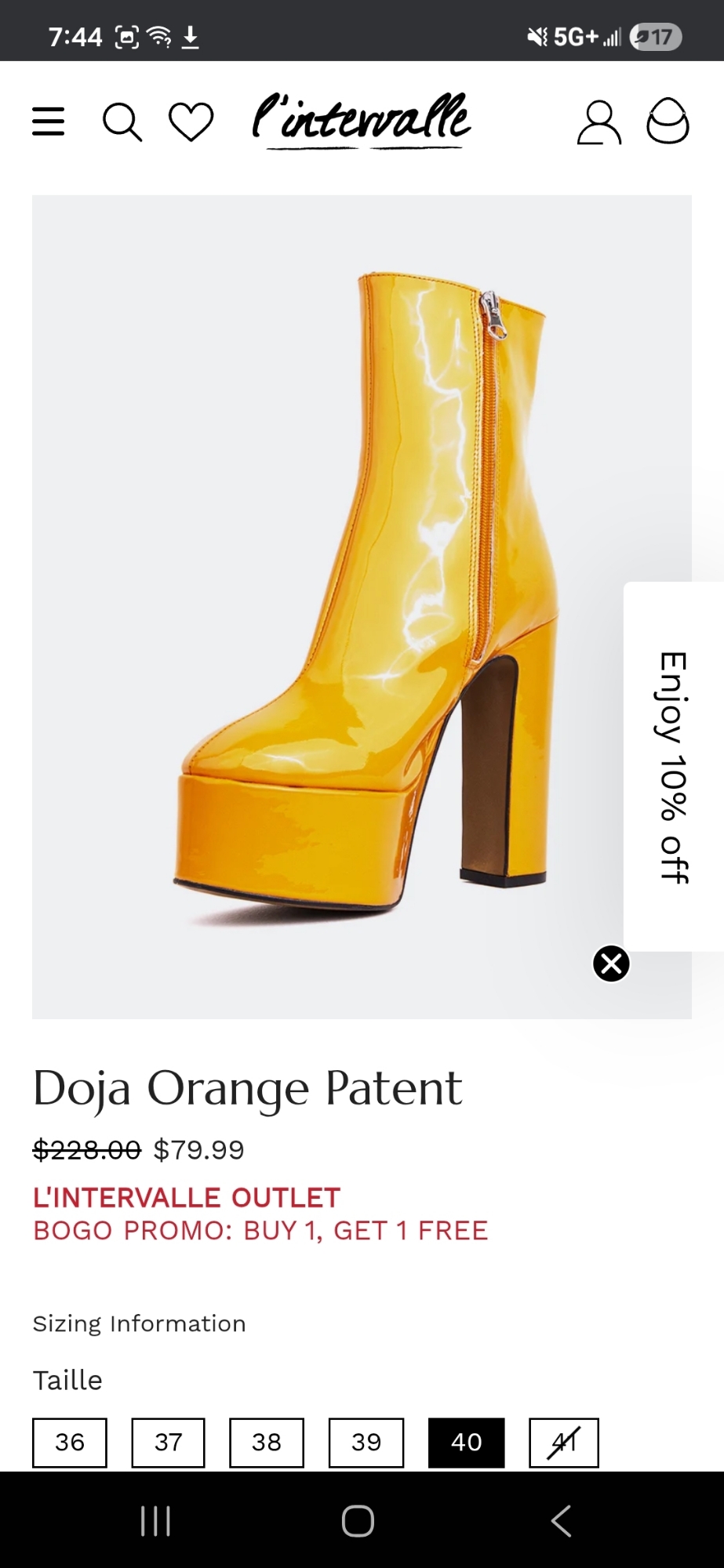Tap the crossed-out size 41

point(564,1442)
